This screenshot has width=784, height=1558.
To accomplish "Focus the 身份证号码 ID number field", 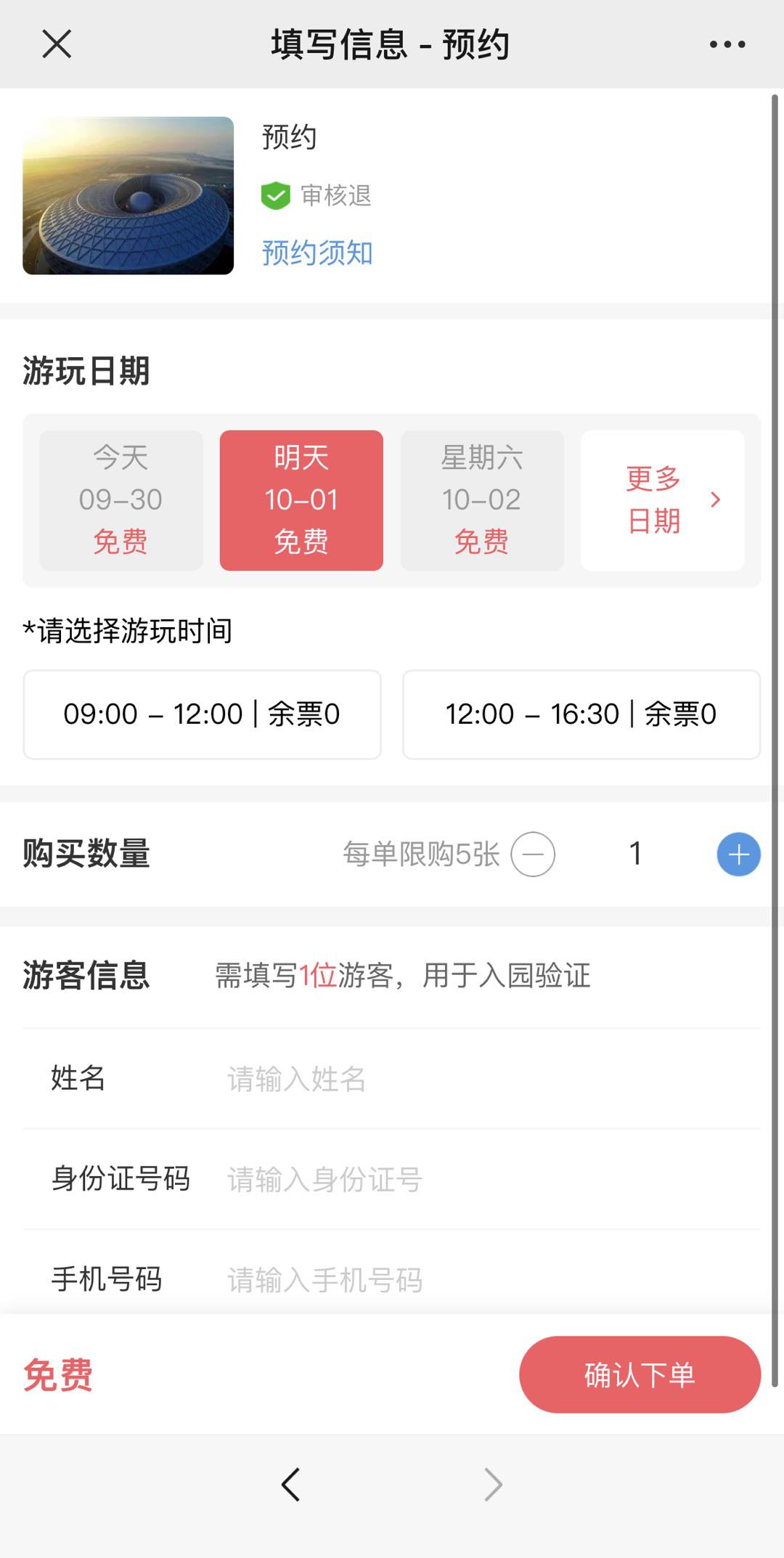I will [x=486, y=1179].
